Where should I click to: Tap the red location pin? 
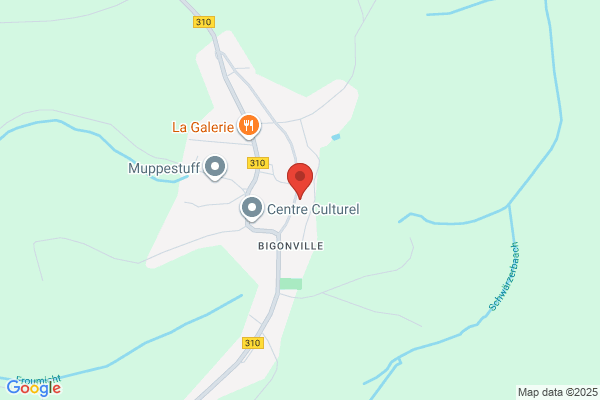(x=300, y=180)
